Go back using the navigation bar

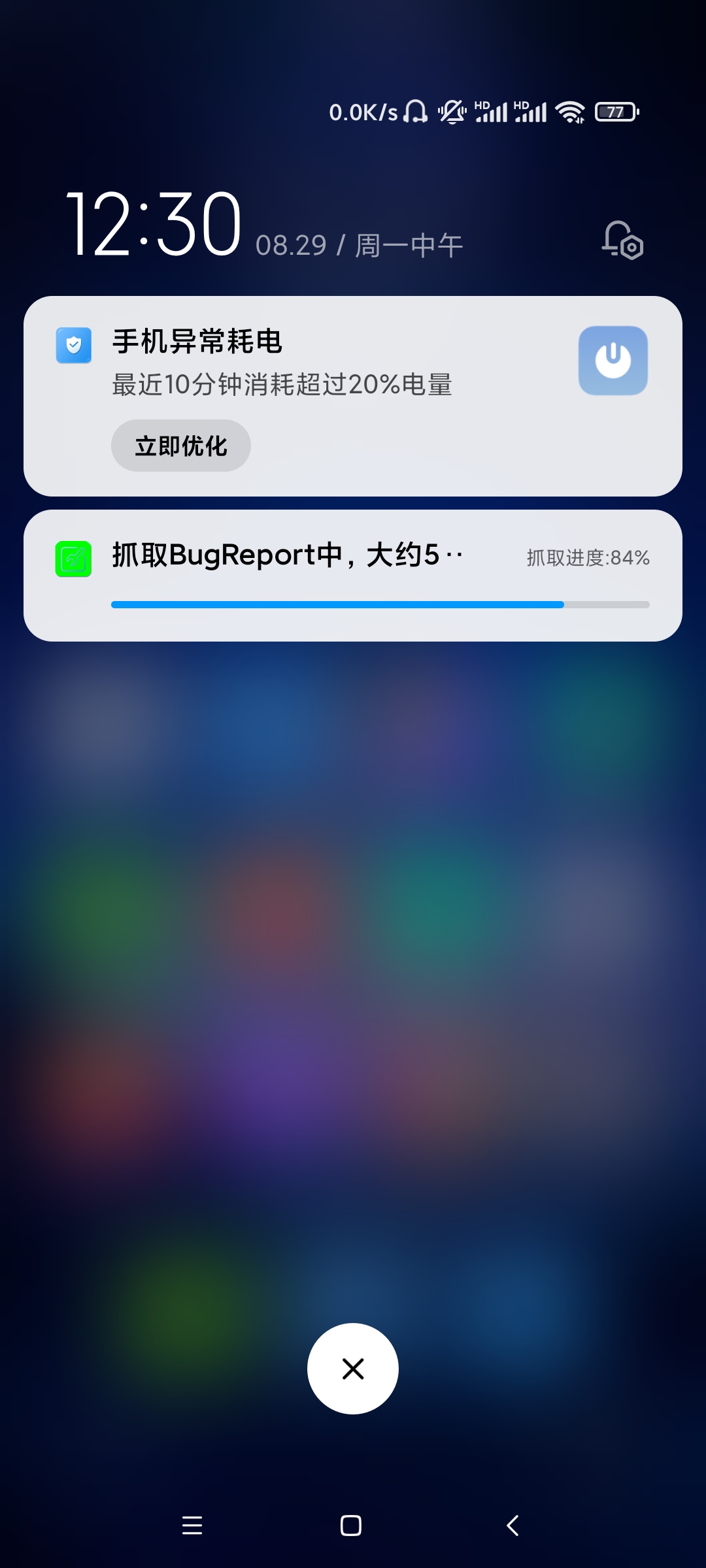513,1526
